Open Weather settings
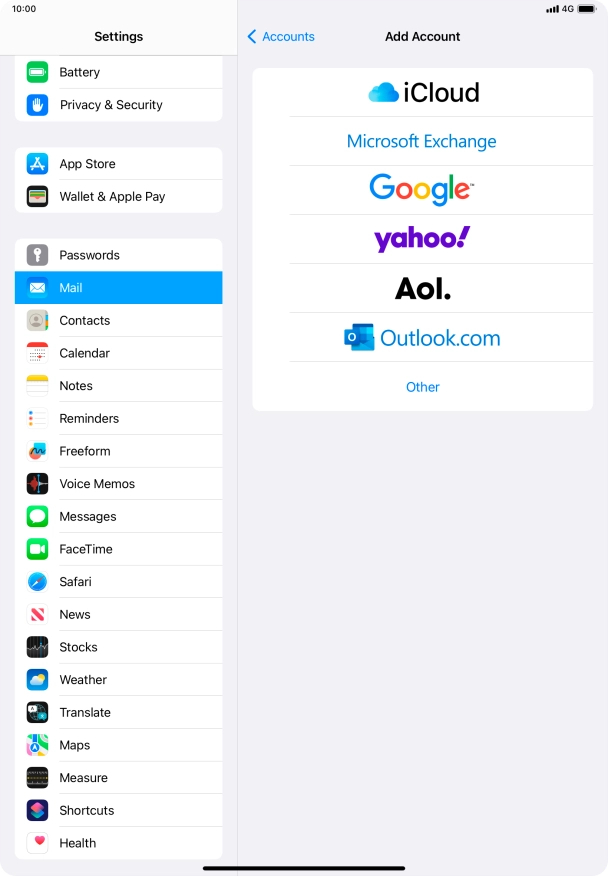Image resolution: width=608 pixels, height=876 pixels. [118, 680]
